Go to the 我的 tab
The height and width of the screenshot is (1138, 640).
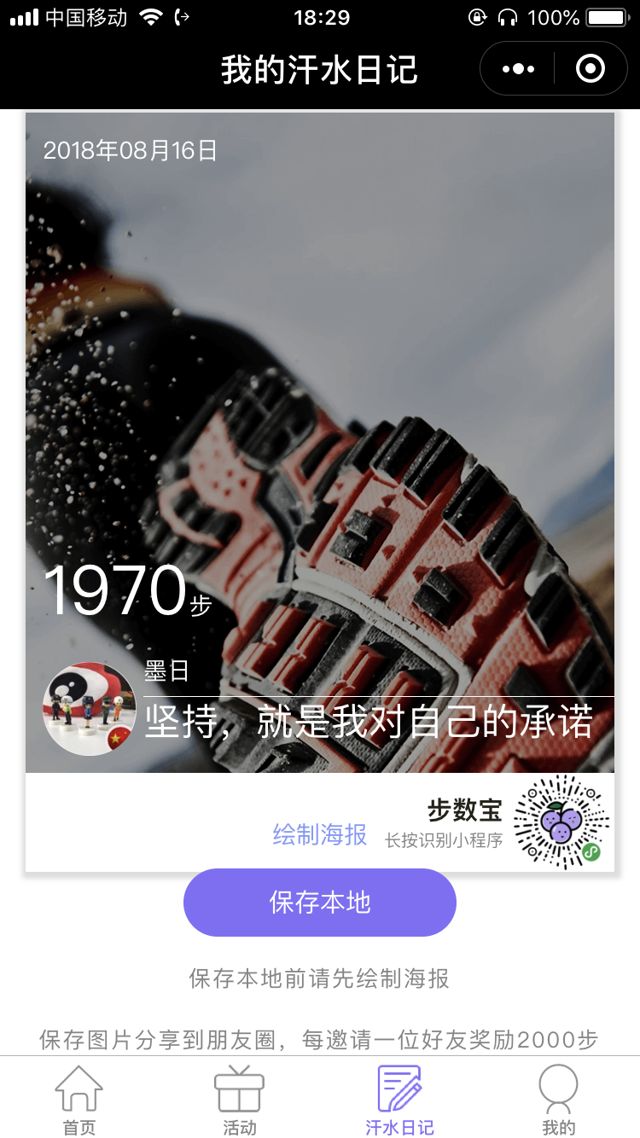(558, 1100)
